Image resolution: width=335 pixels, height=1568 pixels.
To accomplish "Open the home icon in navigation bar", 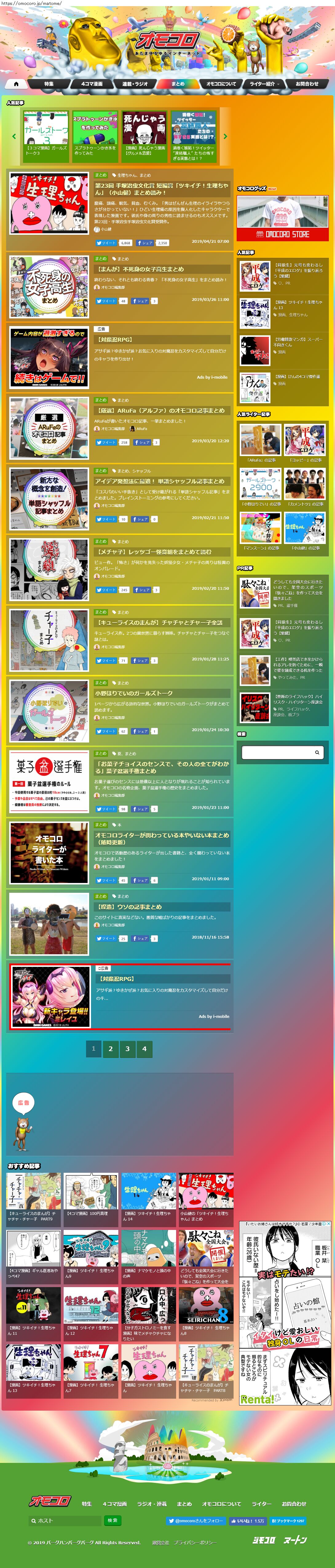I will (x=16, y=84).
